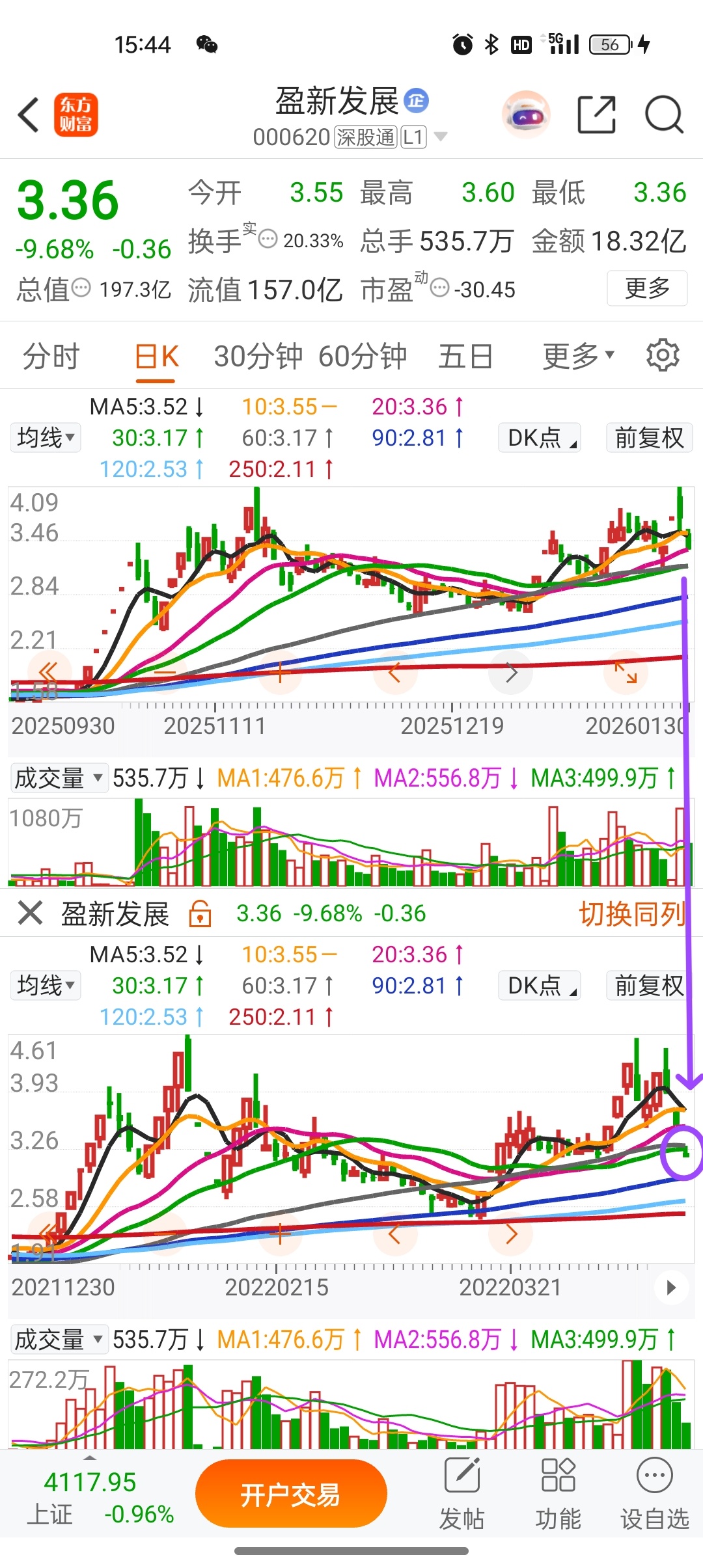This screenshot has width=703, height=1568.
Task: Switch to the 60分钟 chart tab
Action: (x=363, y=357)
